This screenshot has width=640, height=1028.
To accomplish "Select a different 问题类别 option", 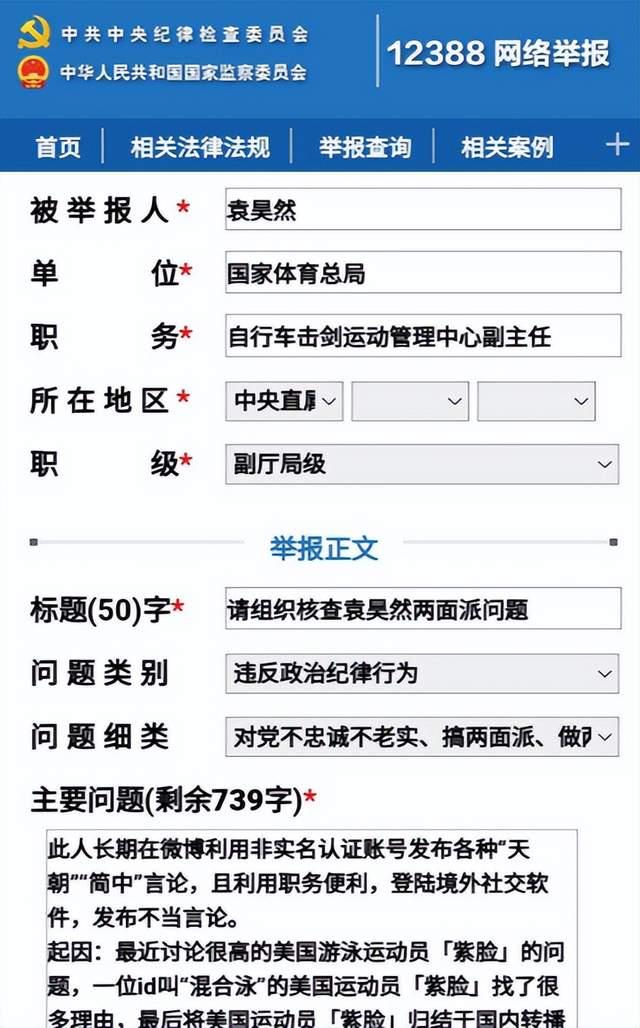I will (422, 673).
